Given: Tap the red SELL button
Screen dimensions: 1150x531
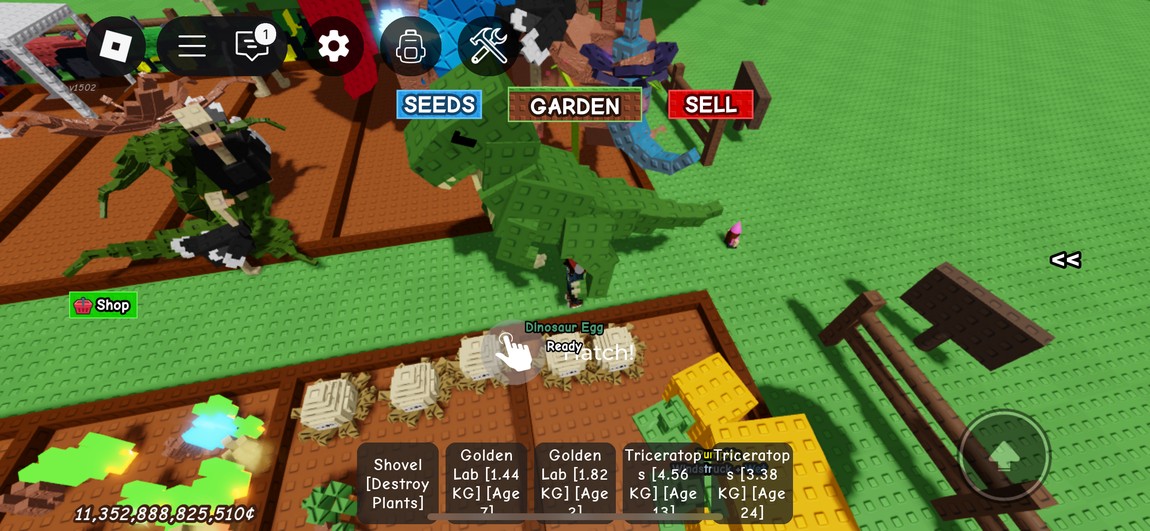Looking at the screenshot, I should coord(710,105).
